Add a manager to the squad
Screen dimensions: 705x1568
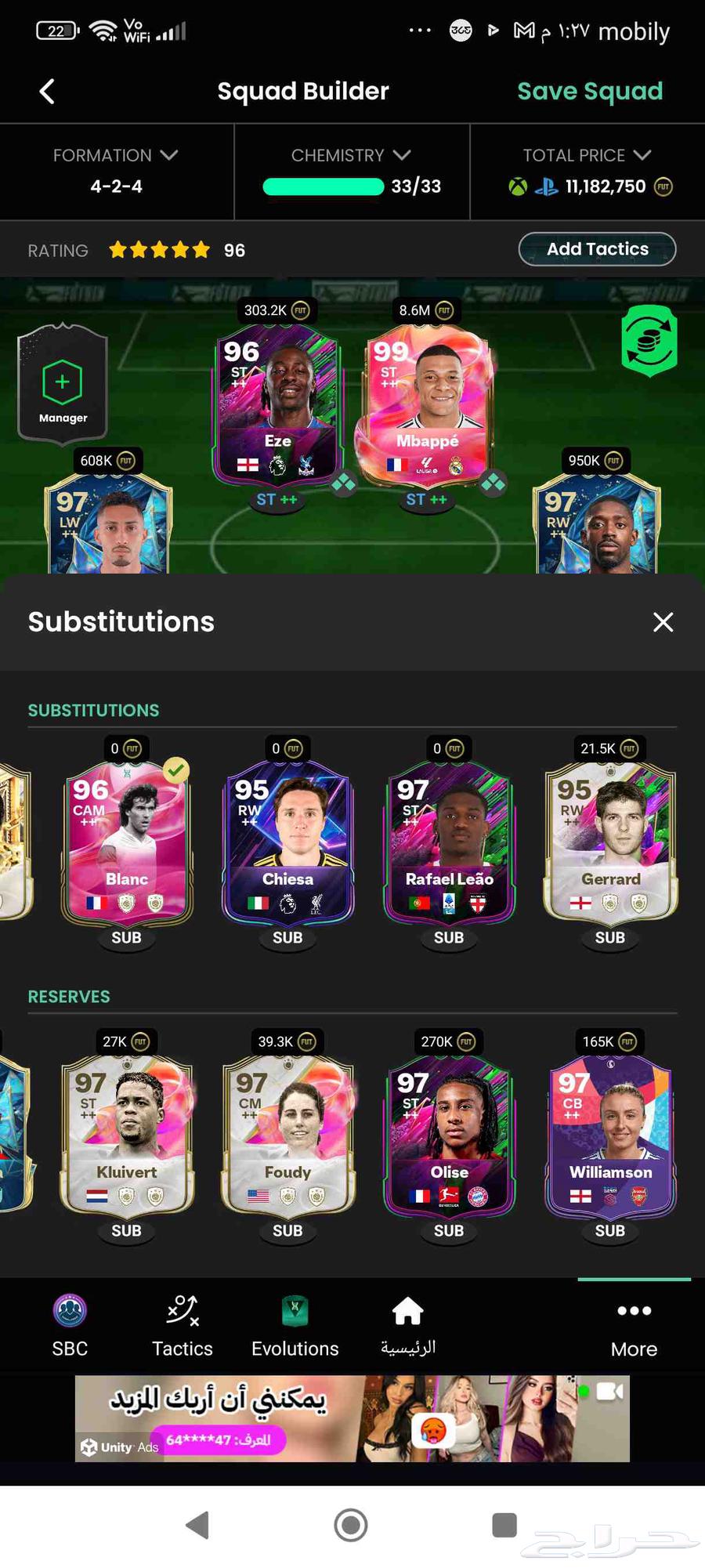[63, 384]
